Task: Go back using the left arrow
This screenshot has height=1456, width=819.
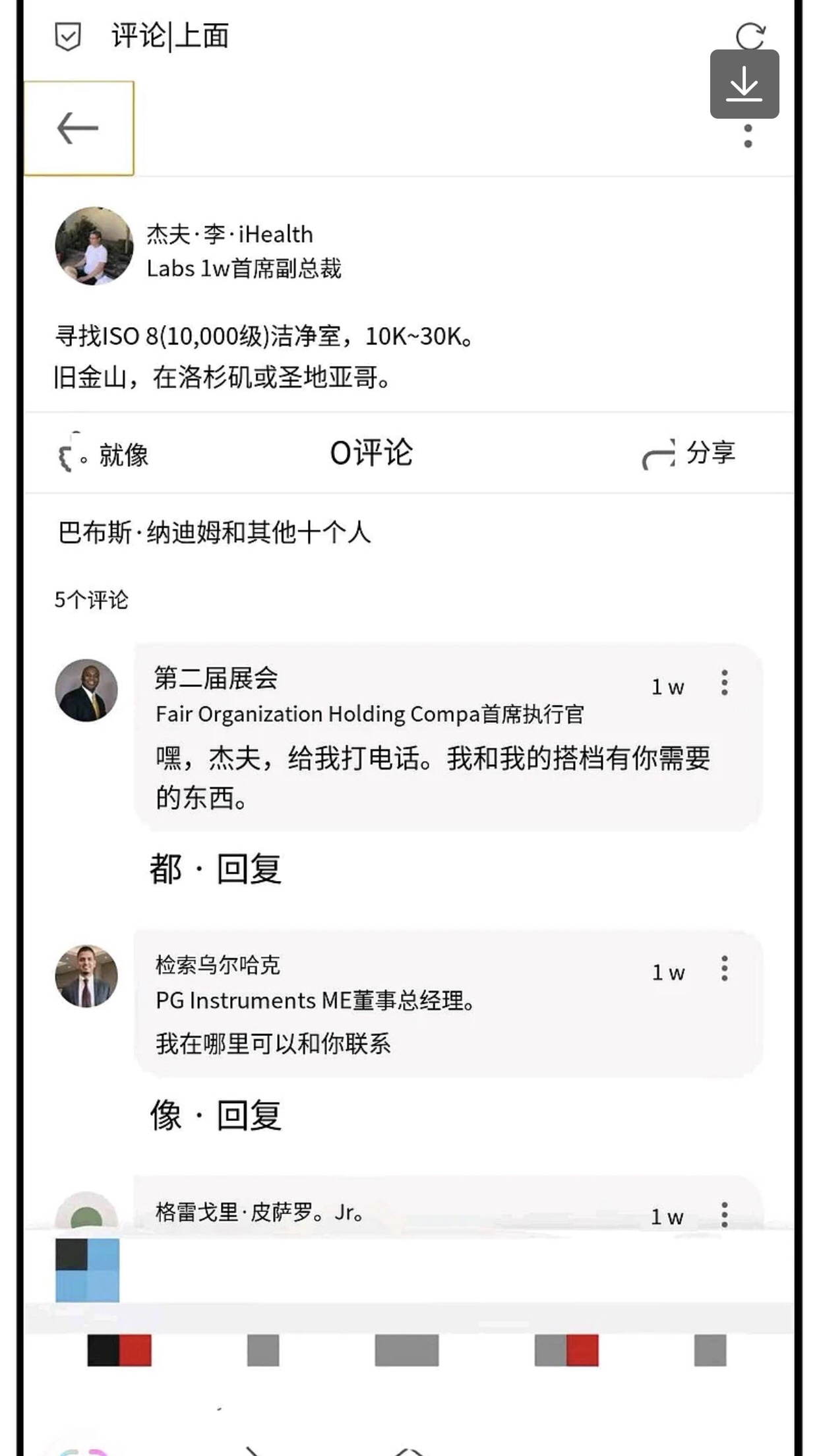Action: (x=78, y=128)
